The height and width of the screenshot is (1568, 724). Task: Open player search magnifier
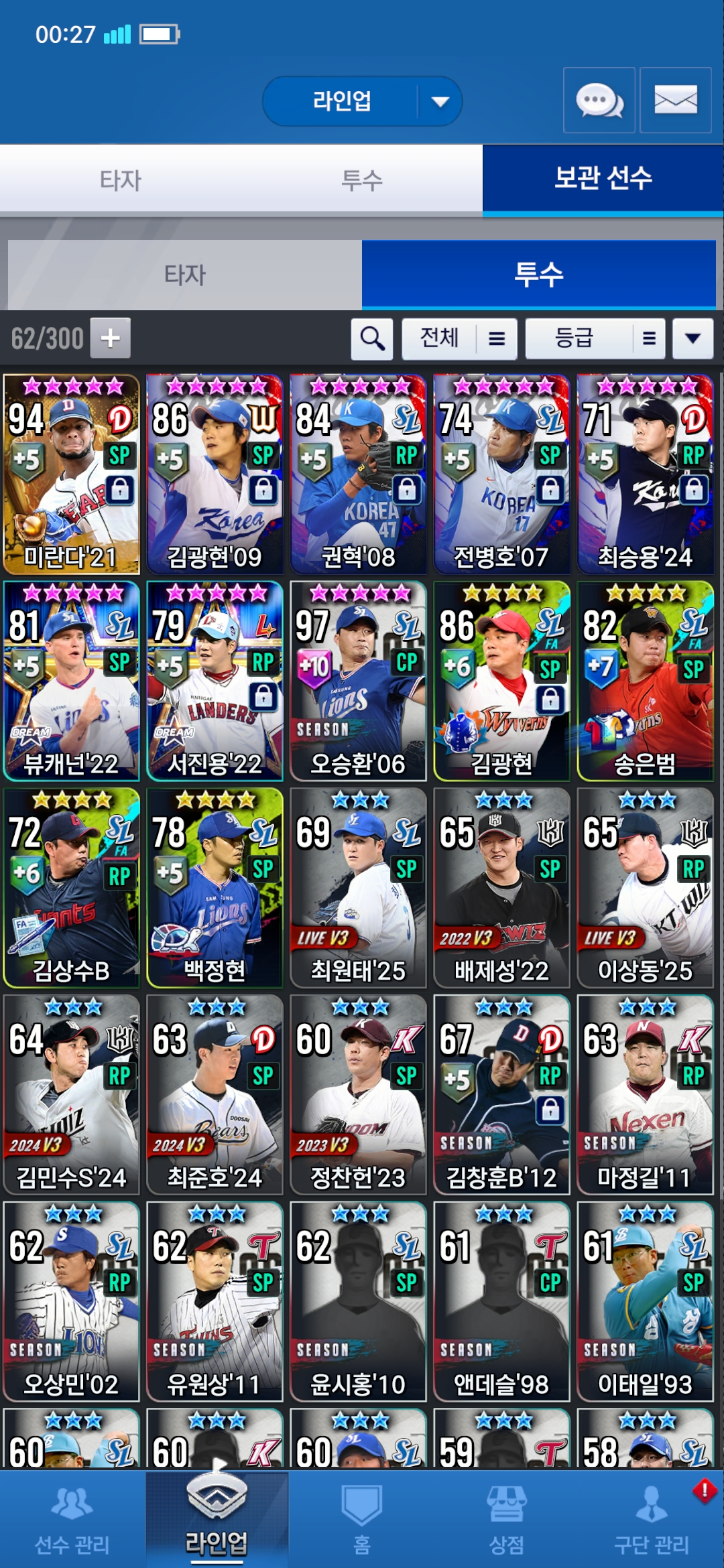372,338
